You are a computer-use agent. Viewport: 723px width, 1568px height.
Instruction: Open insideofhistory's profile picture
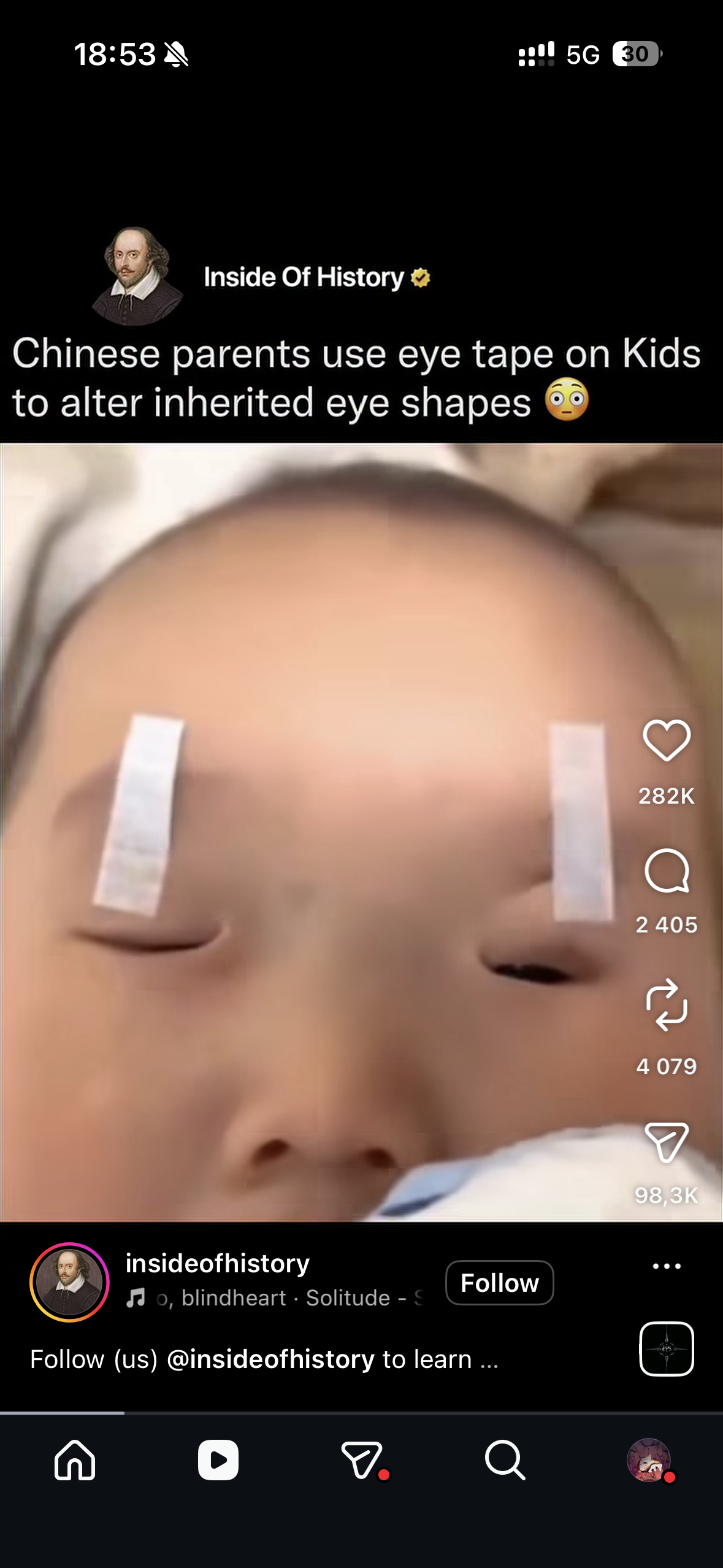coord(69,1282)
